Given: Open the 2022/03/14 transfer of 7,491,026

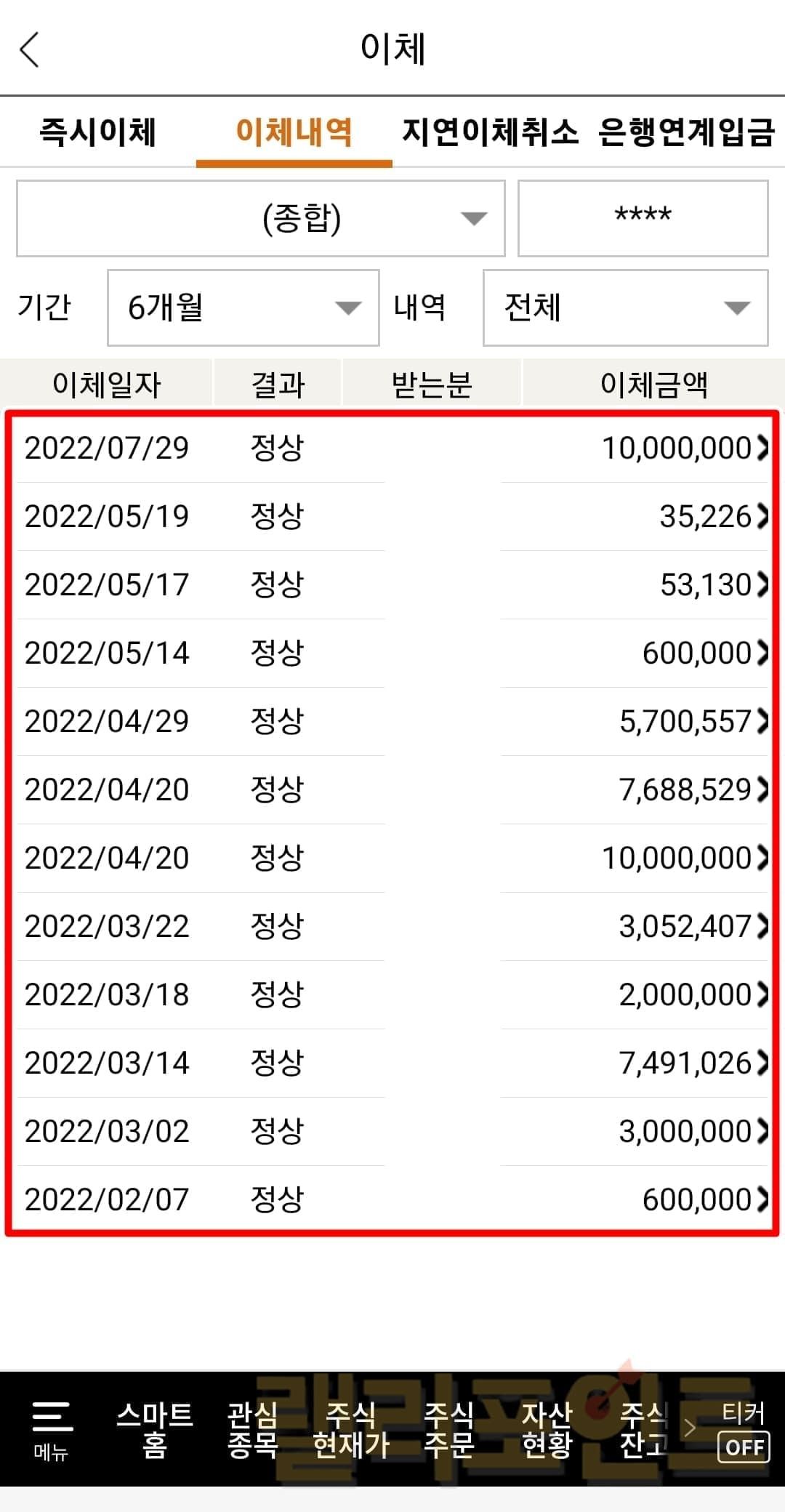Looking at the screenshot, I should [x=392, y=1063].
